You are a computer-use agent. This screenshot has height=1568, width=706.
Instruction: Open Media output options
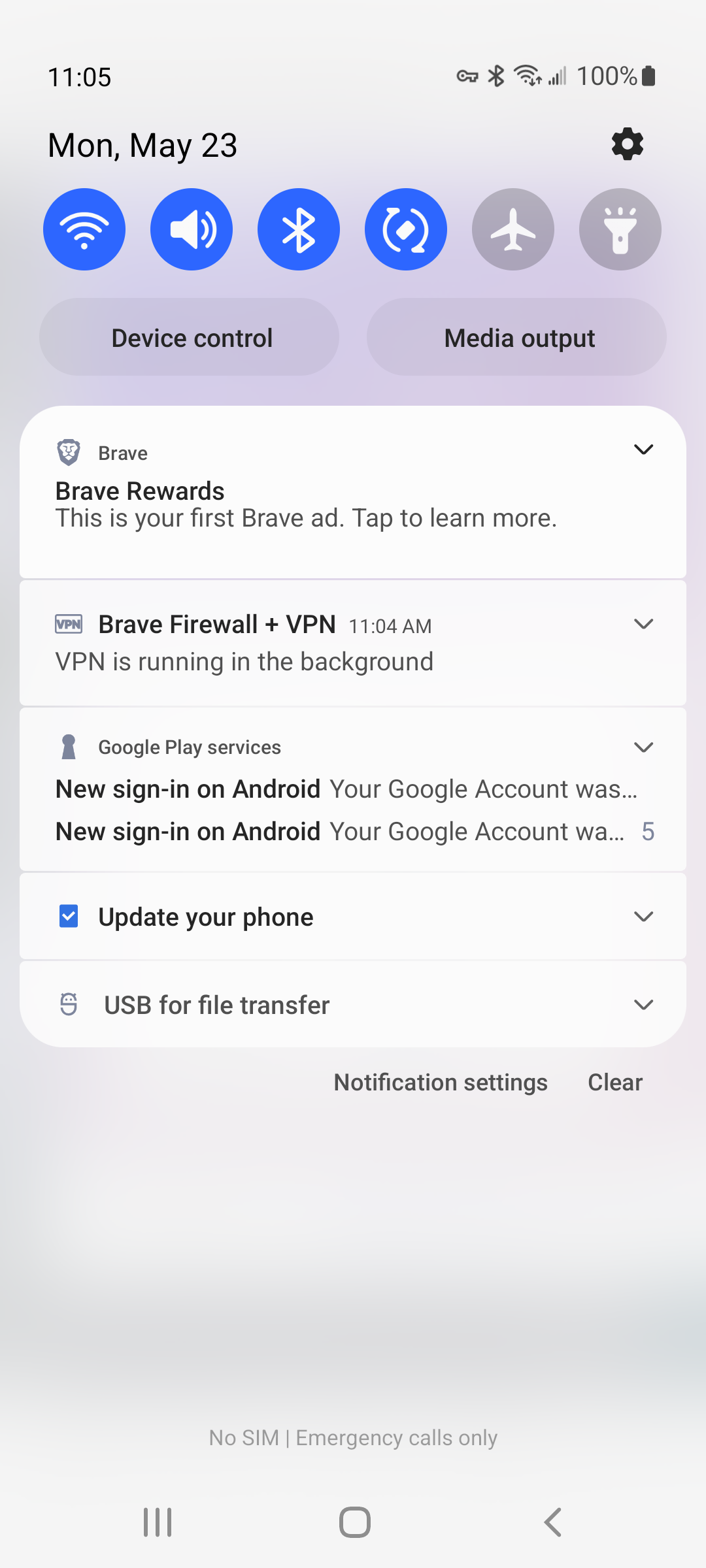[x=519, y=337]
